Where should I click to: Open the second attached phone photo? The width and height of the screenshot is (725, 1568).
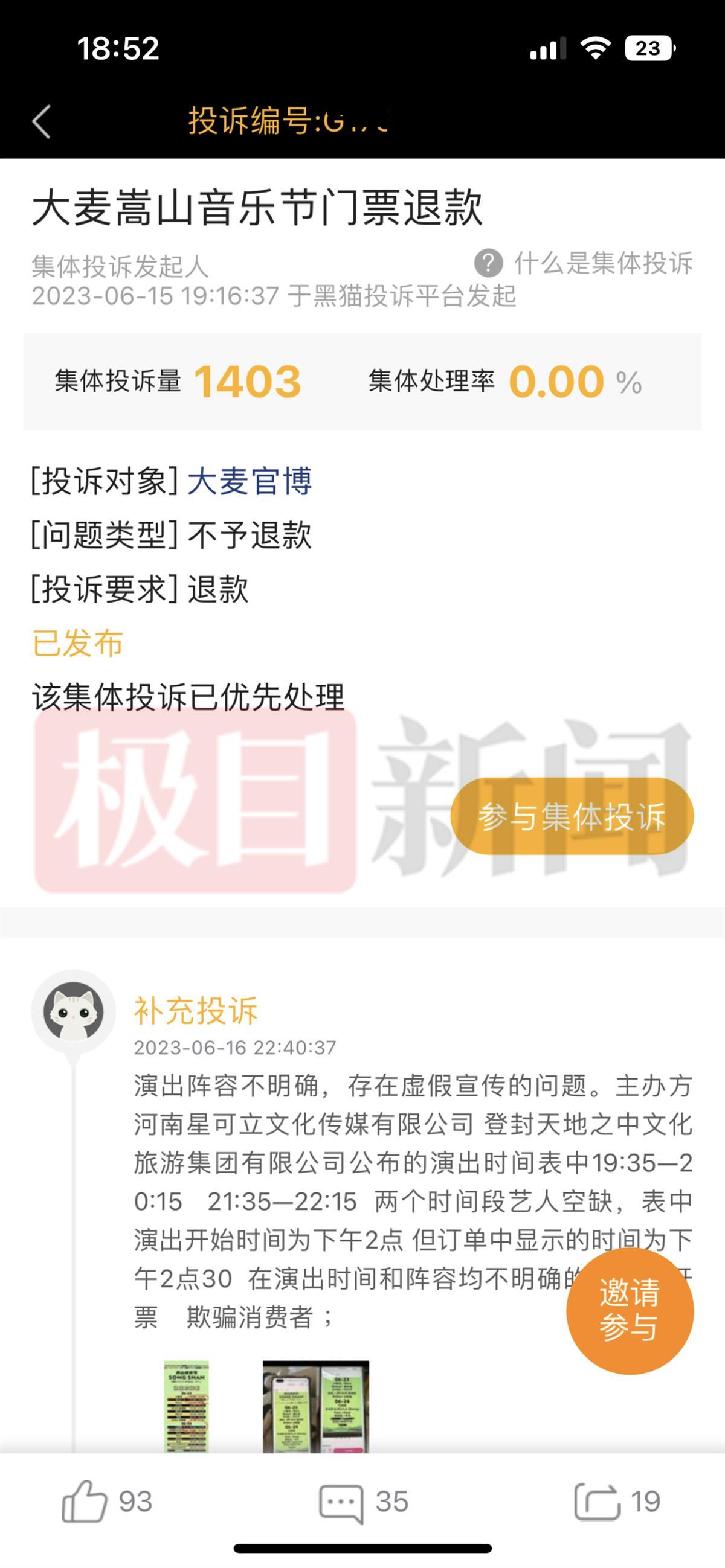click(315, 1406)
